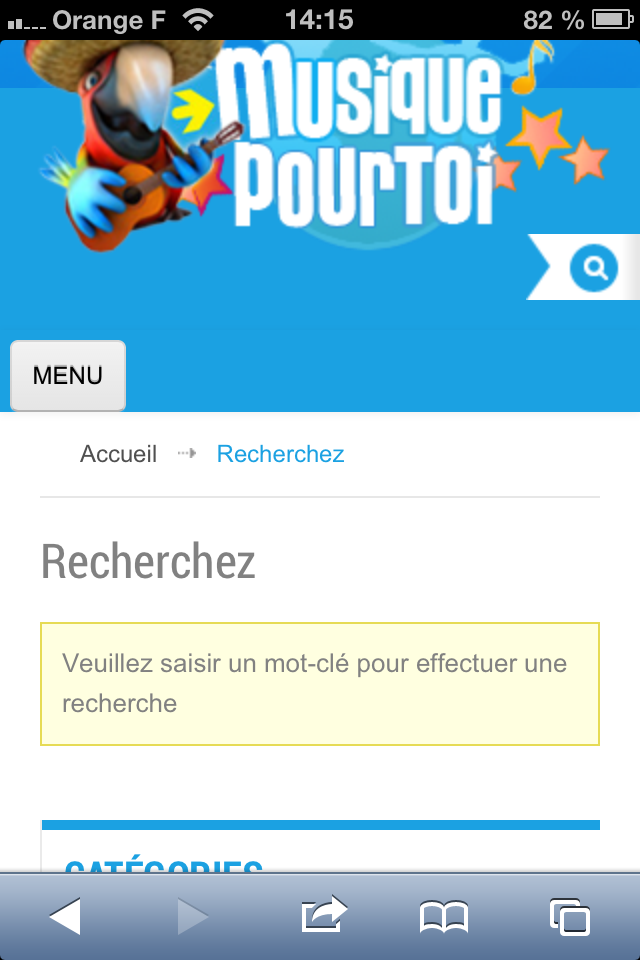
Task: Tap the Safari back arrow
Action: (x=65, y=916)
